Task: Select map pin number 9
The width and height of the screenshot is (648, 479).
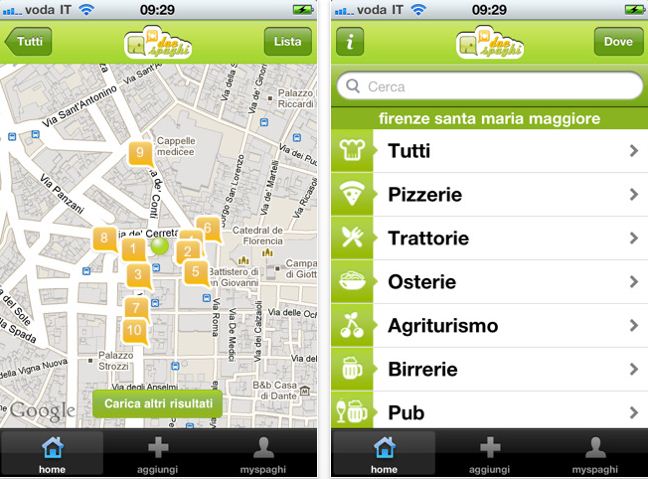Action: (x=140, y=153)
